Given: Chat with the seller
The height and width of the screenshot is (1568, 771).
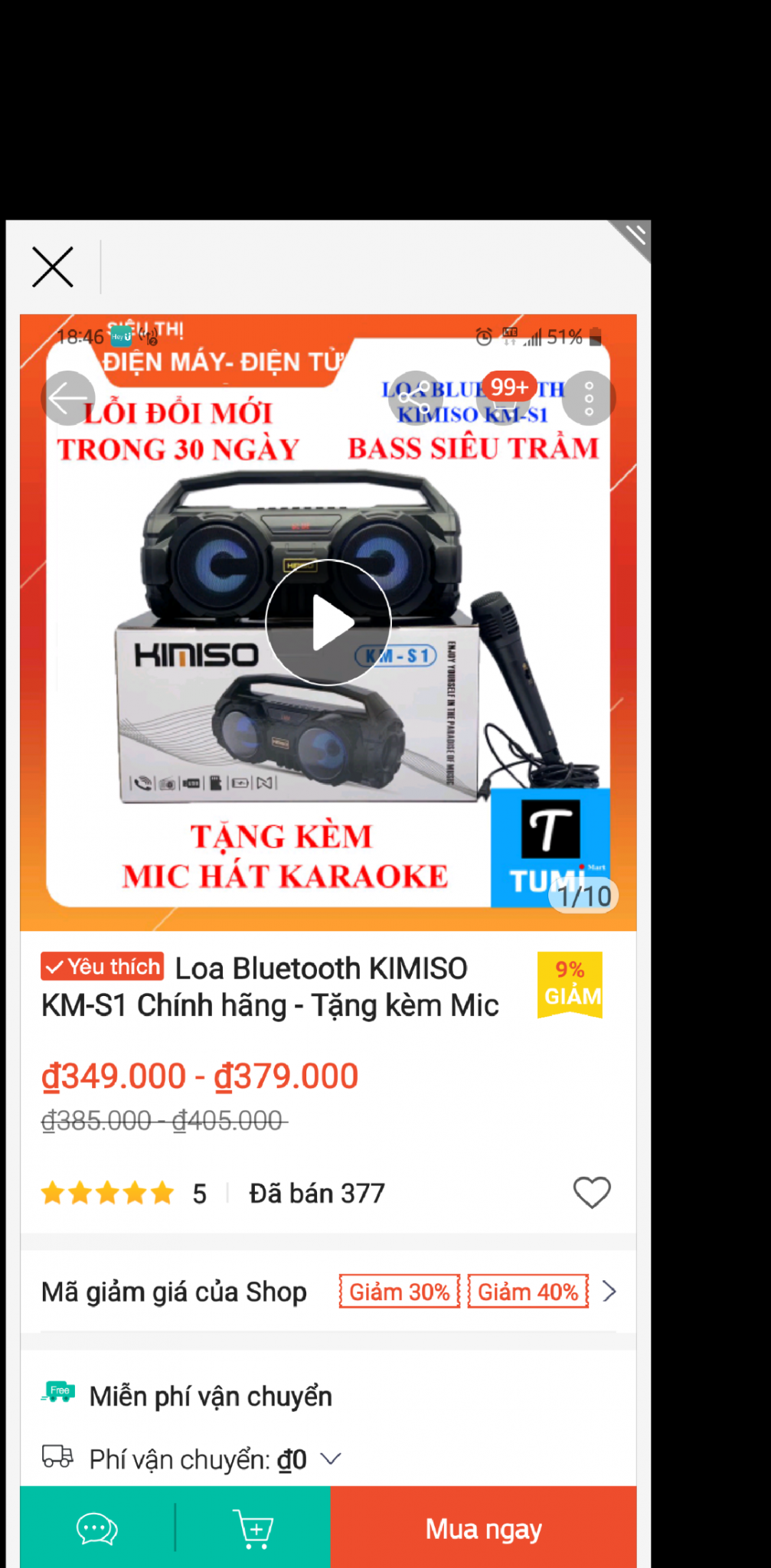Looking at the screenshot, I should click(x=97, y=1529).
